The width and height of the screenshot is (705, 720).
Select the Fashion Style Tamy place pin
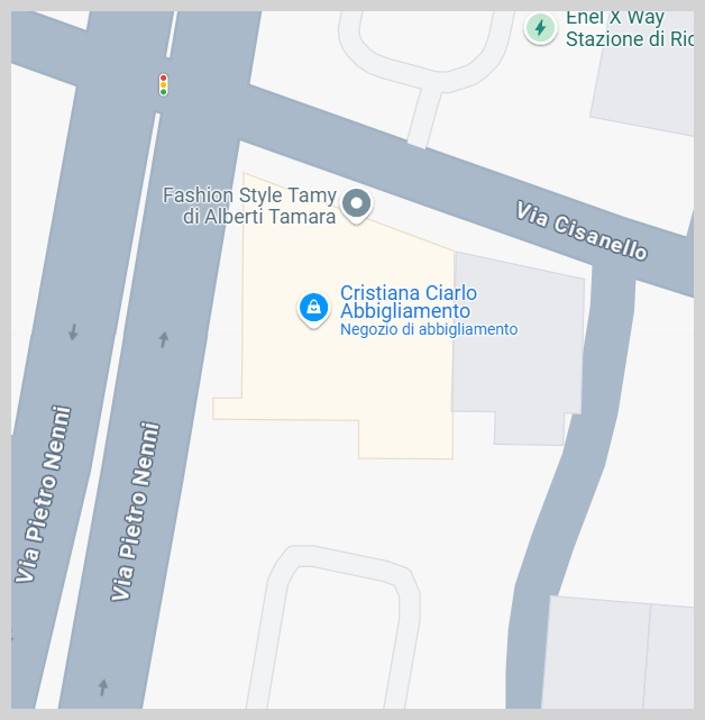point(356,204)
